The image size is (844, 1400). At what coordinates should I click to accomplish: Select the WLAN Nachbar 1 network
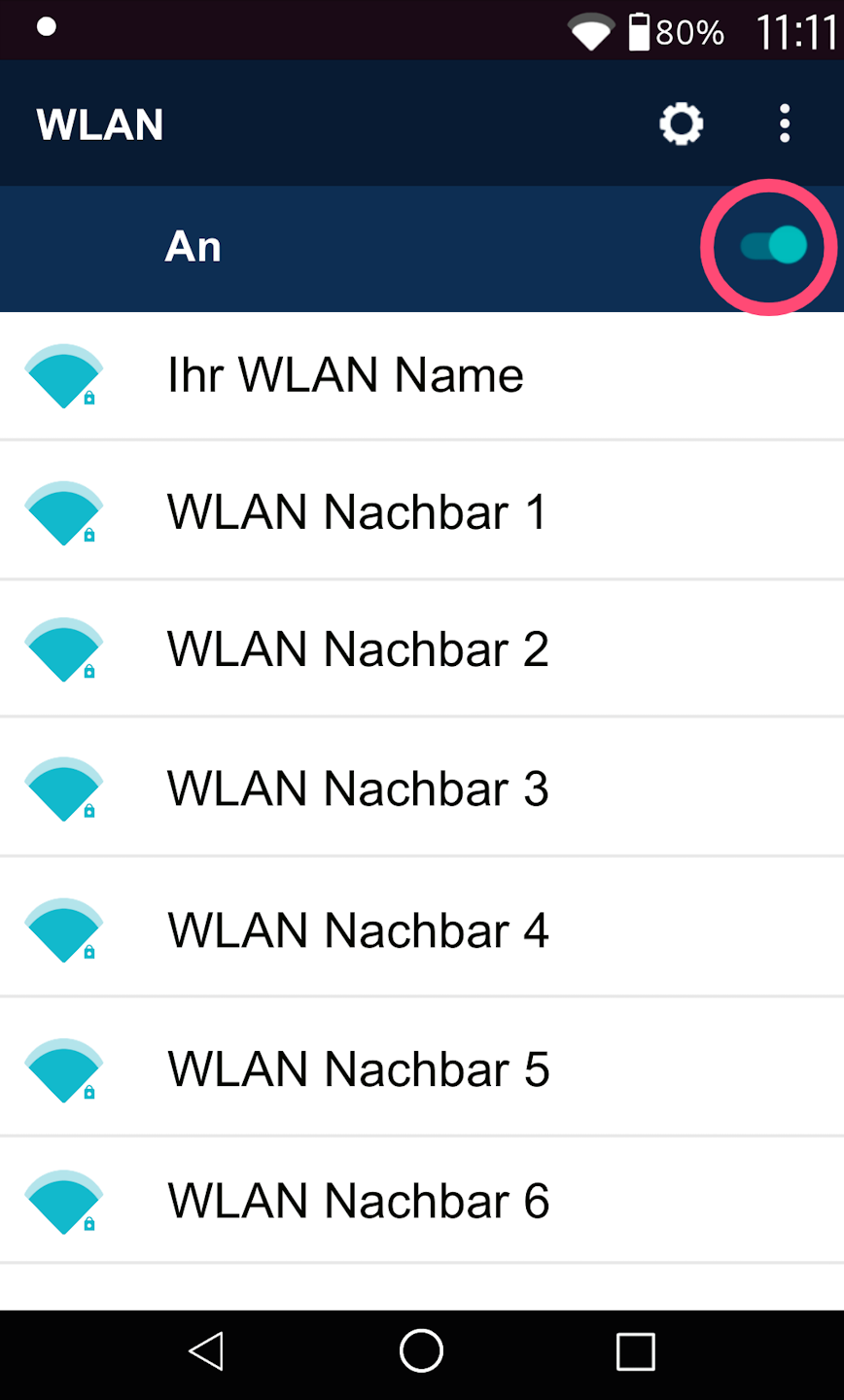[357, 512]
